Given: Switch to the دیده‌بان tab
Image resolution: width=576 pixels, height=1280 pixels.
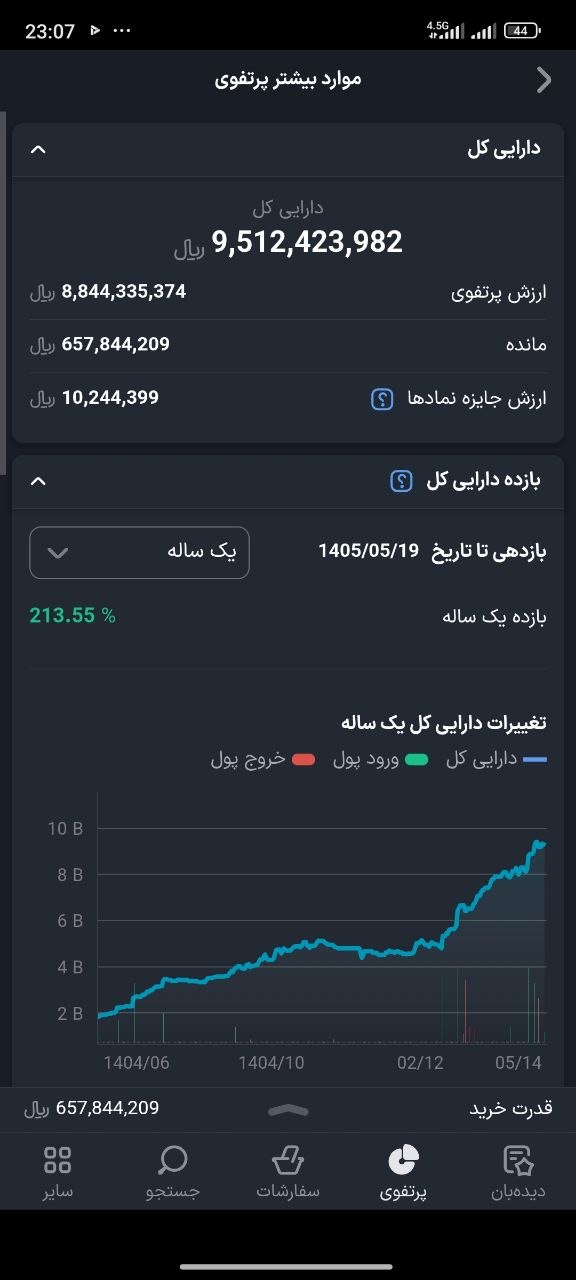Looking at the screenshot, I should pos(518,1172).
